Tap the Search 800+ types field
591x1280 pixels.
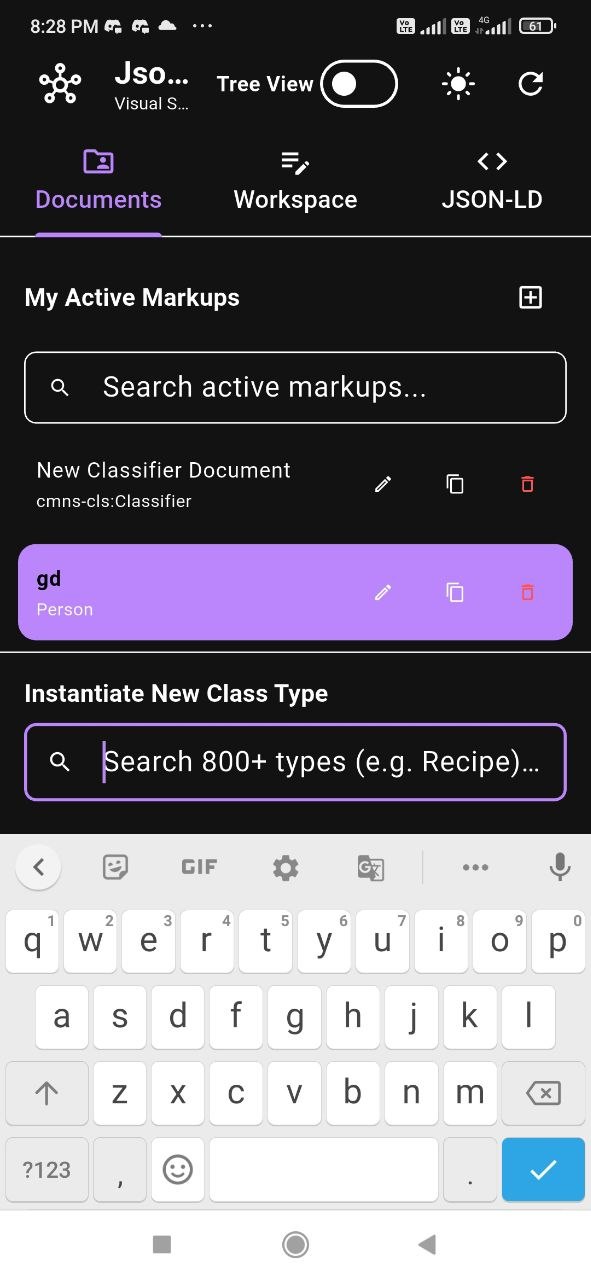pyautogui.click(x=295, y=762)
